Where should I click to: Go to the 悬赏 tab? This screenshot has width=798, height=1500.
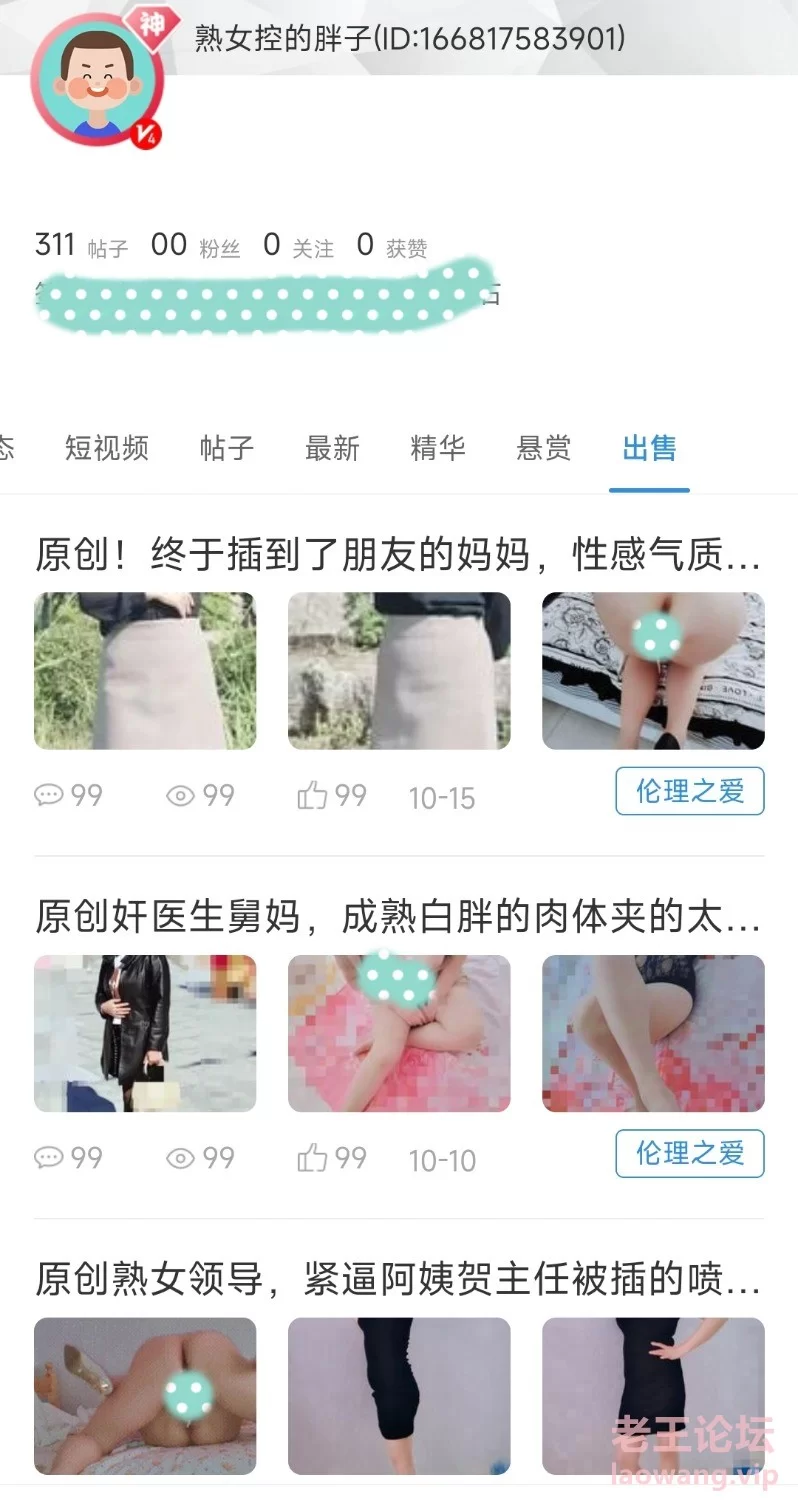click(x=544, y=448)
